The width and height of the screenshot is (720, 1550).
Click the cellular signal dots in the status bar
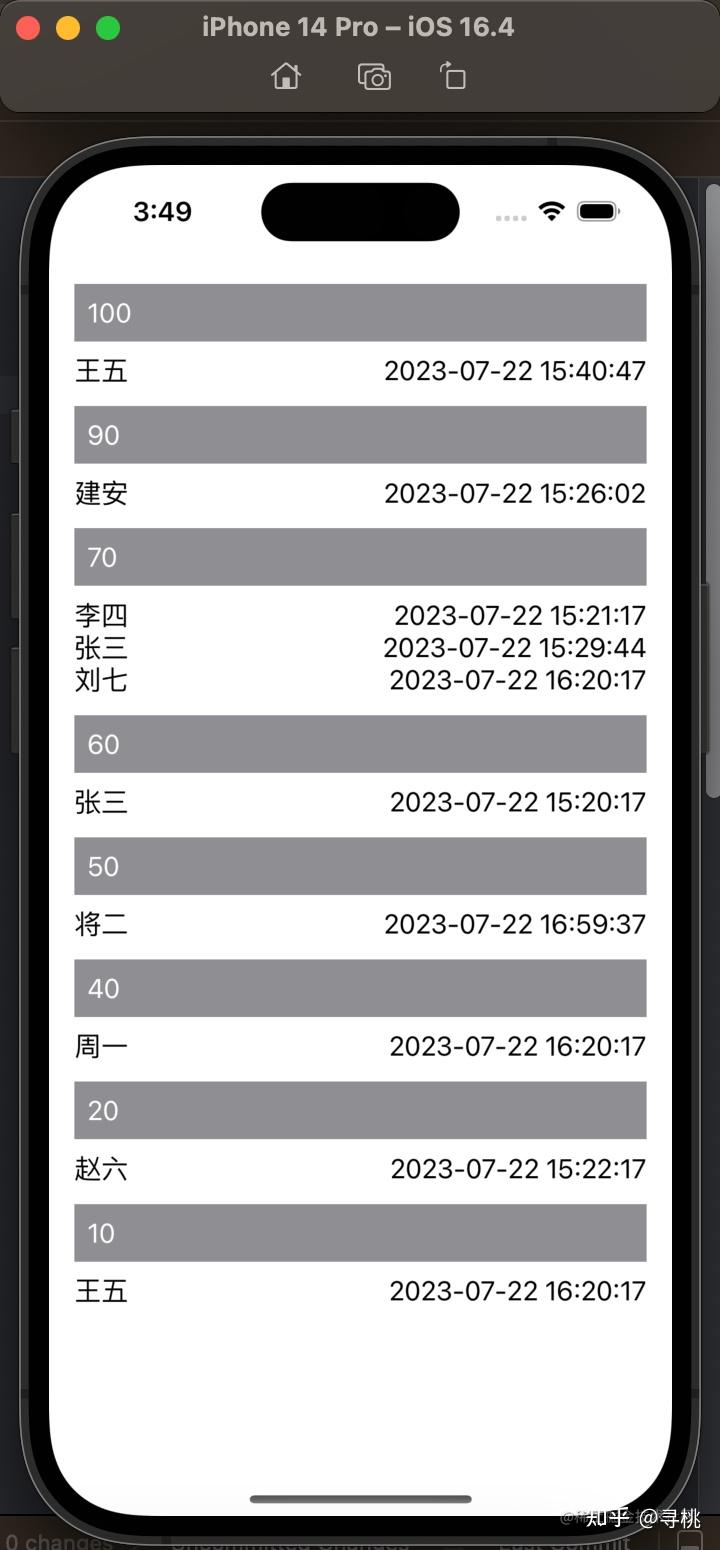(510, 217)
